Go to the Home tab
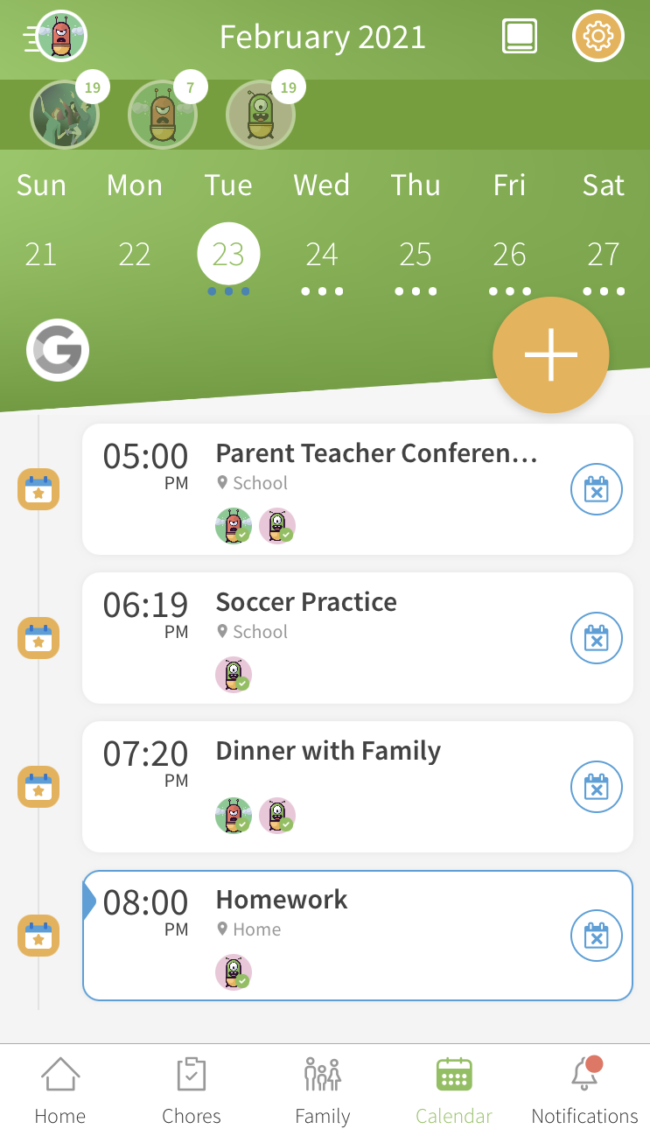The height and width of the screenshot is (1129, 650). 60,1090
